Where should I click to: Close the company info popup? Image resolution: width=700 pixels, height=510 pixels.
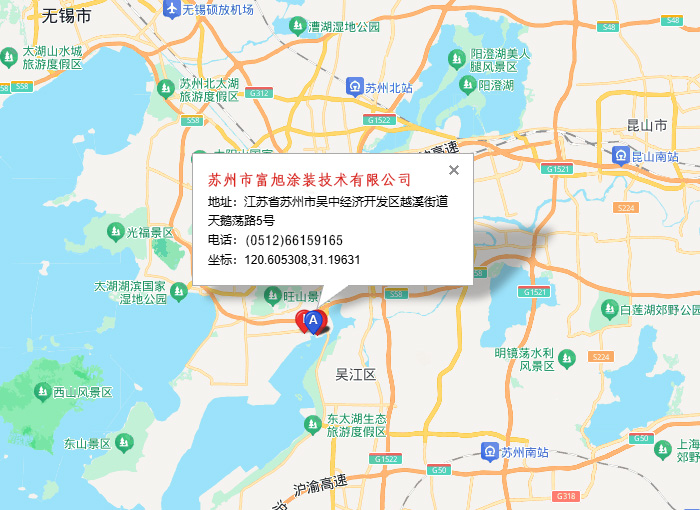(454, 170)
